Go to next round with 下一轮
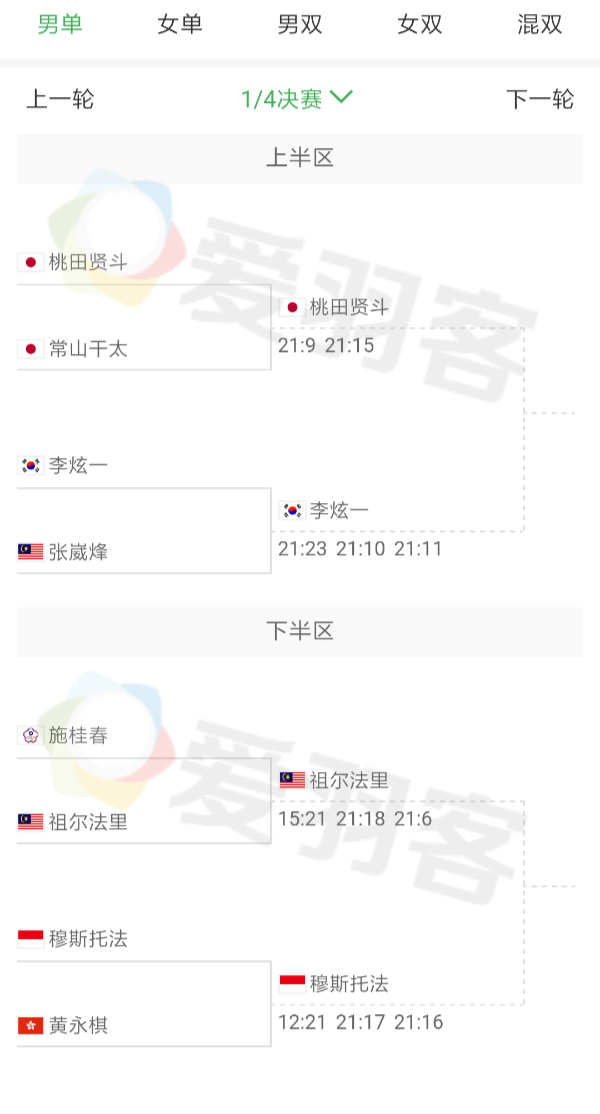The image size is (600, 1114). click(540, 99)
